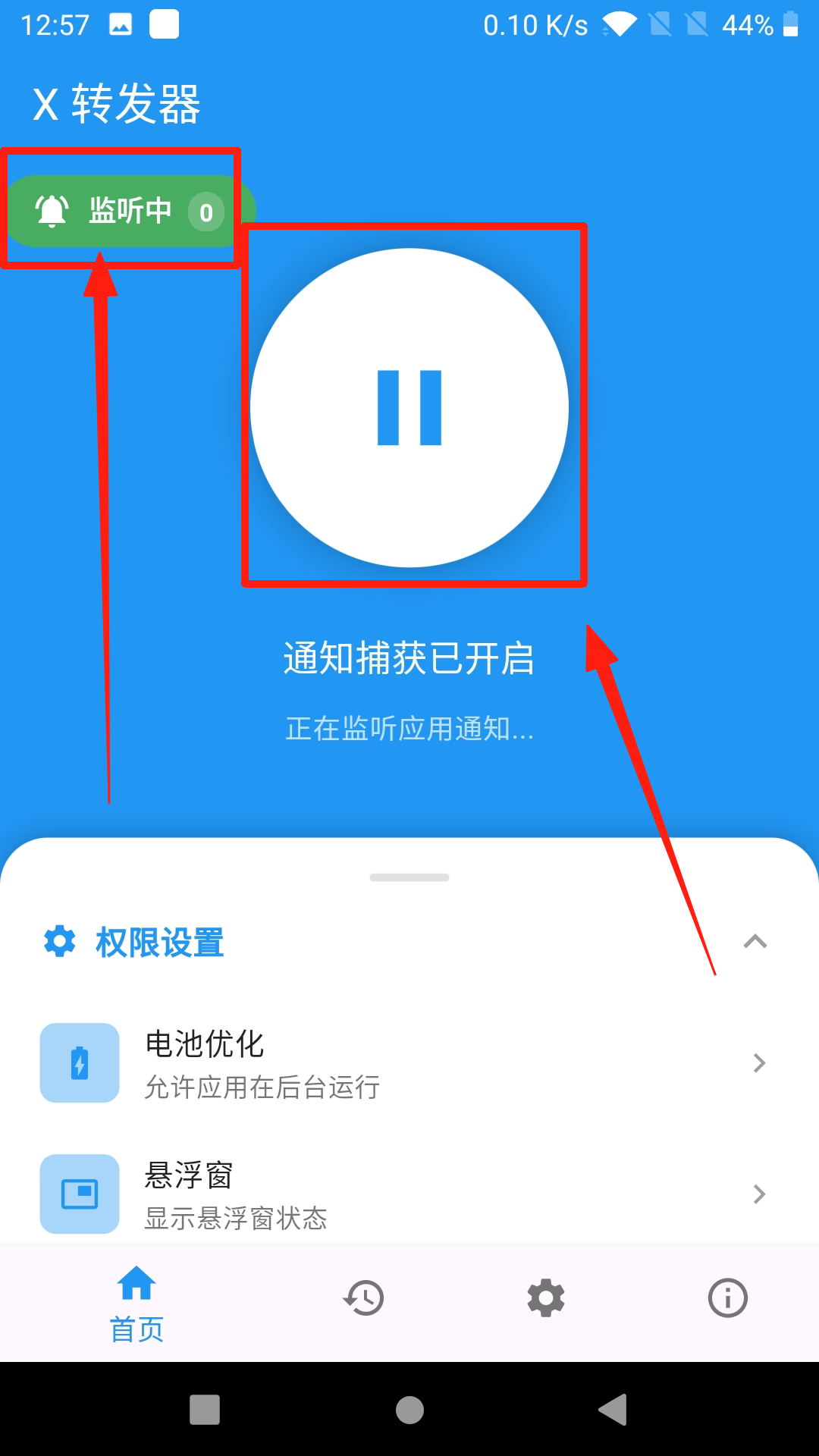The width and height of the screenshot is (819, 1456).
Task: Open the history tab
Action: pos(364,1298)
